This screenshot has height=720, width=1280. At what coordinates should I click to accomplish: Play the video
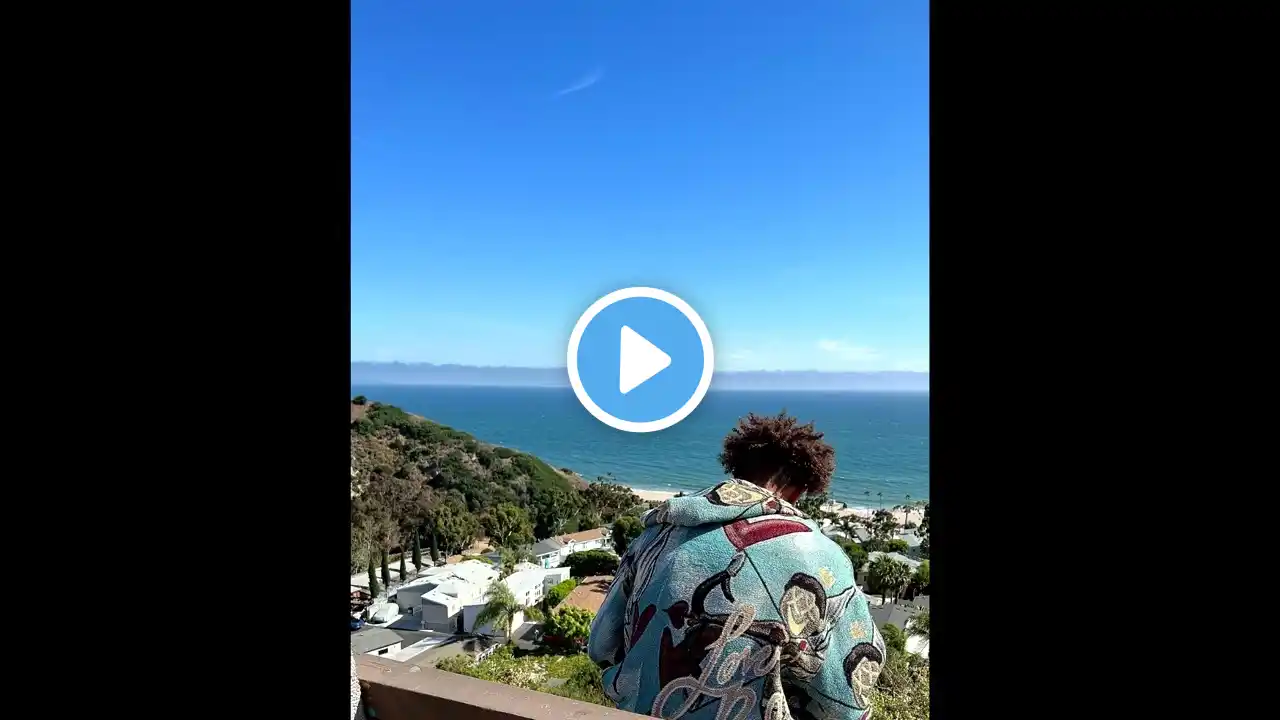[640, 359]
